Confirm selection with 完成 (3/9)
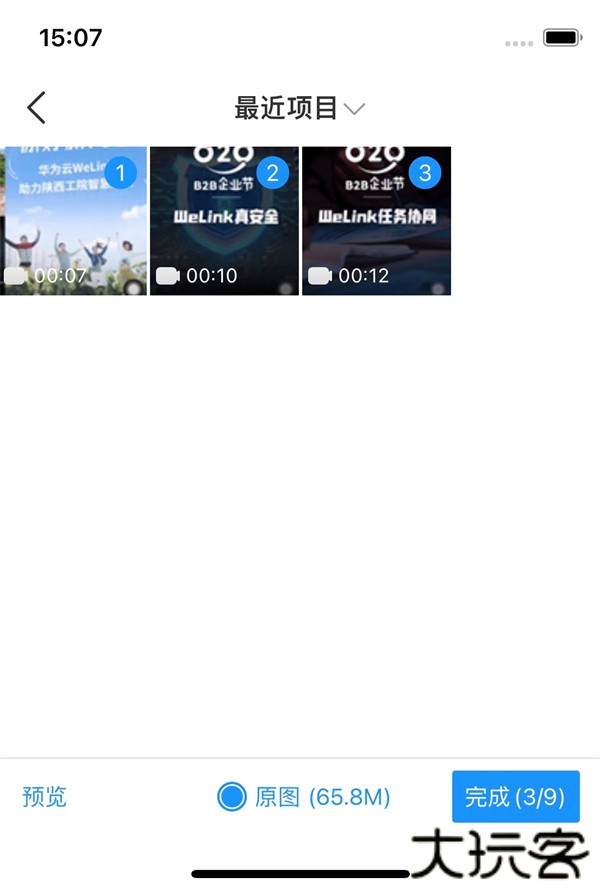The width and height of the screenshot is (600, 896). coord(515,797)
